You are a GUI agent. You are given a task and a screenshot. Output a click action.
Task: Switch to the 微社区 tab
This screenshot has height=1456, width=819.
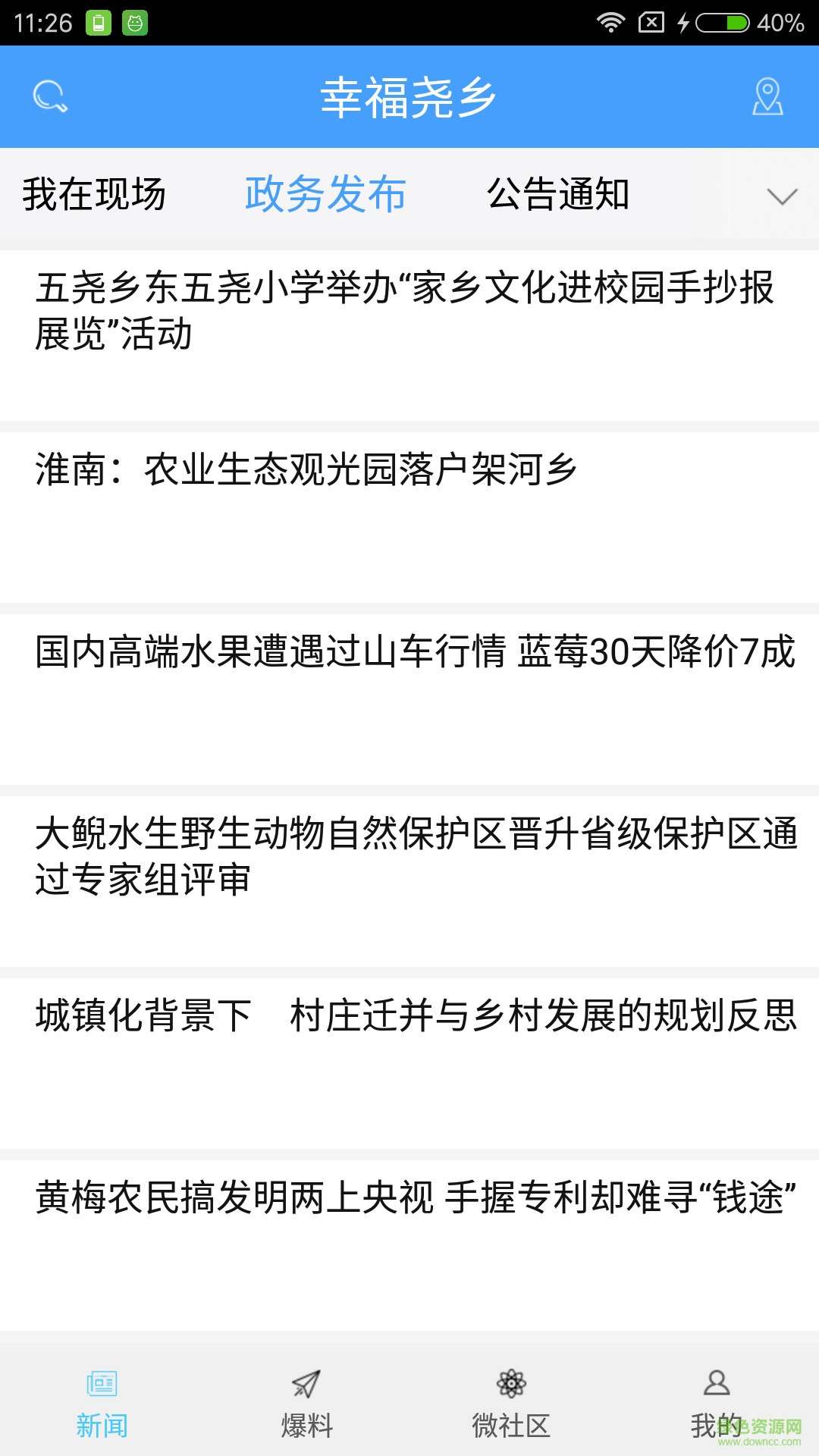coord(511,1403)
